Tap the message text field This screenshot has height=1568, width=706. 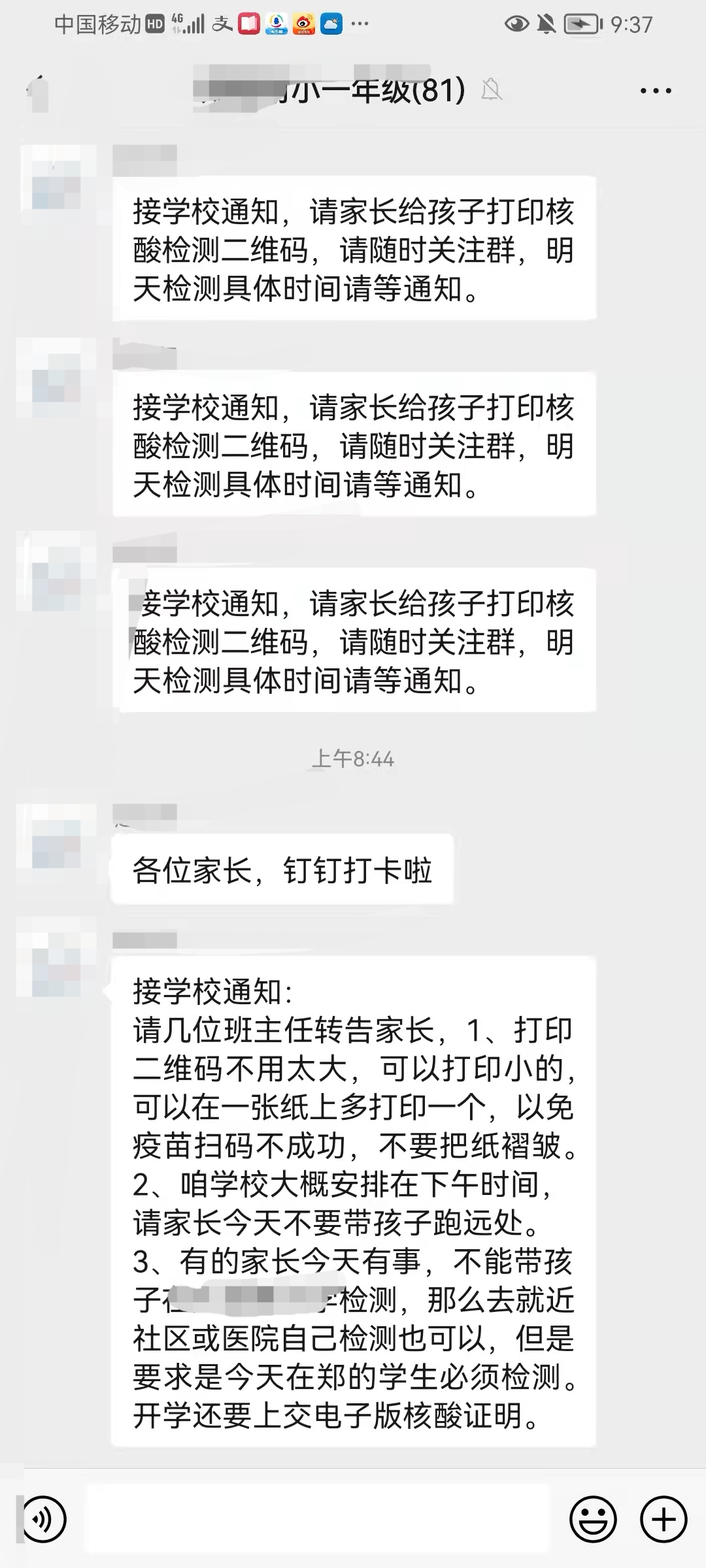coord(317,1520)
